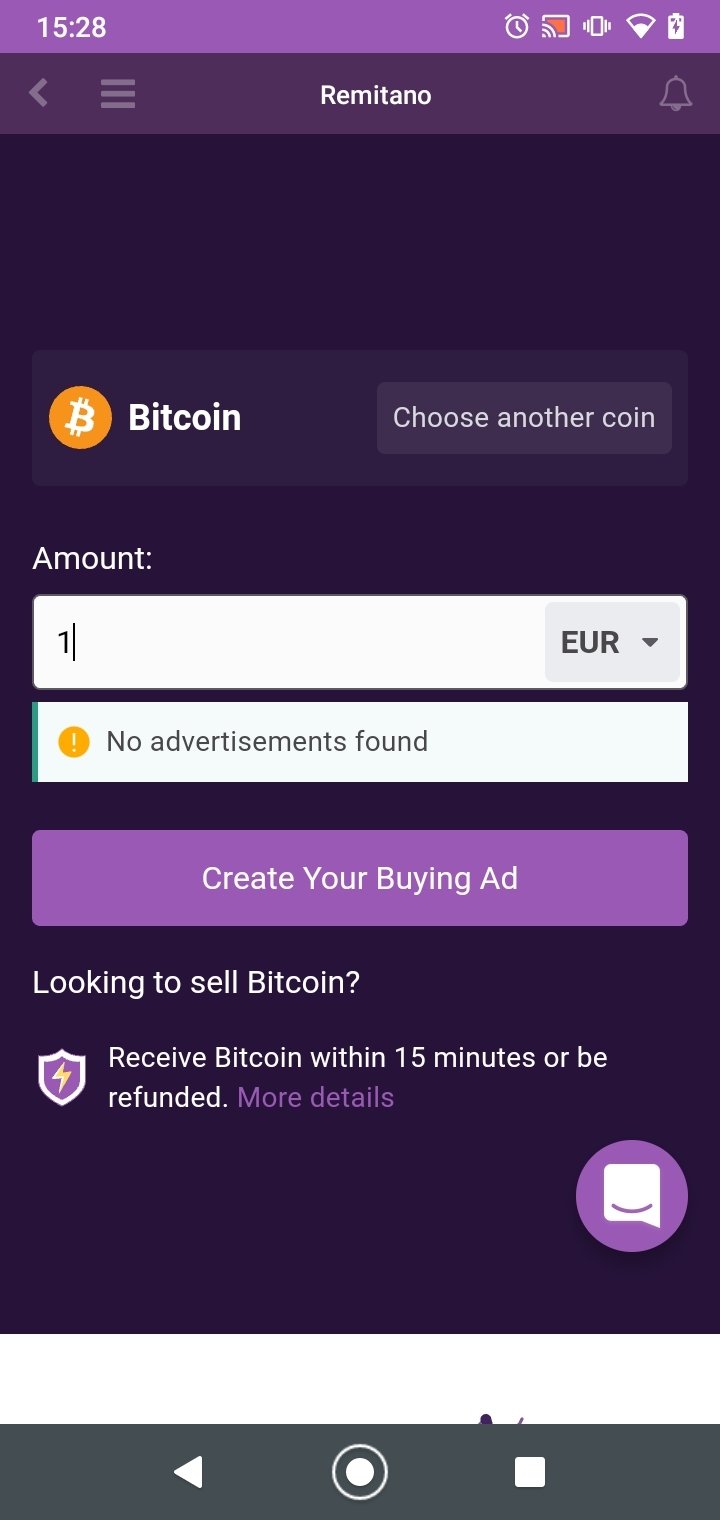Viewport: 720px width, 1520px height.
Task: Tap Choose another coin
Action: pyautogui.click(x=524, y=417)
